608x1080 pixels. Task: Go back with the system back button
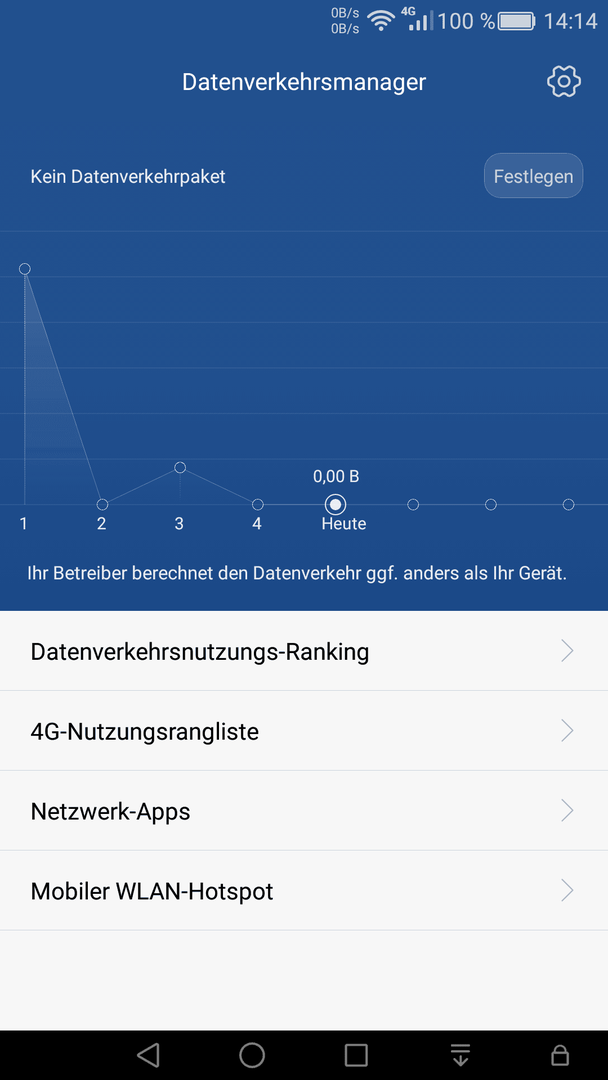[148, 1055]
